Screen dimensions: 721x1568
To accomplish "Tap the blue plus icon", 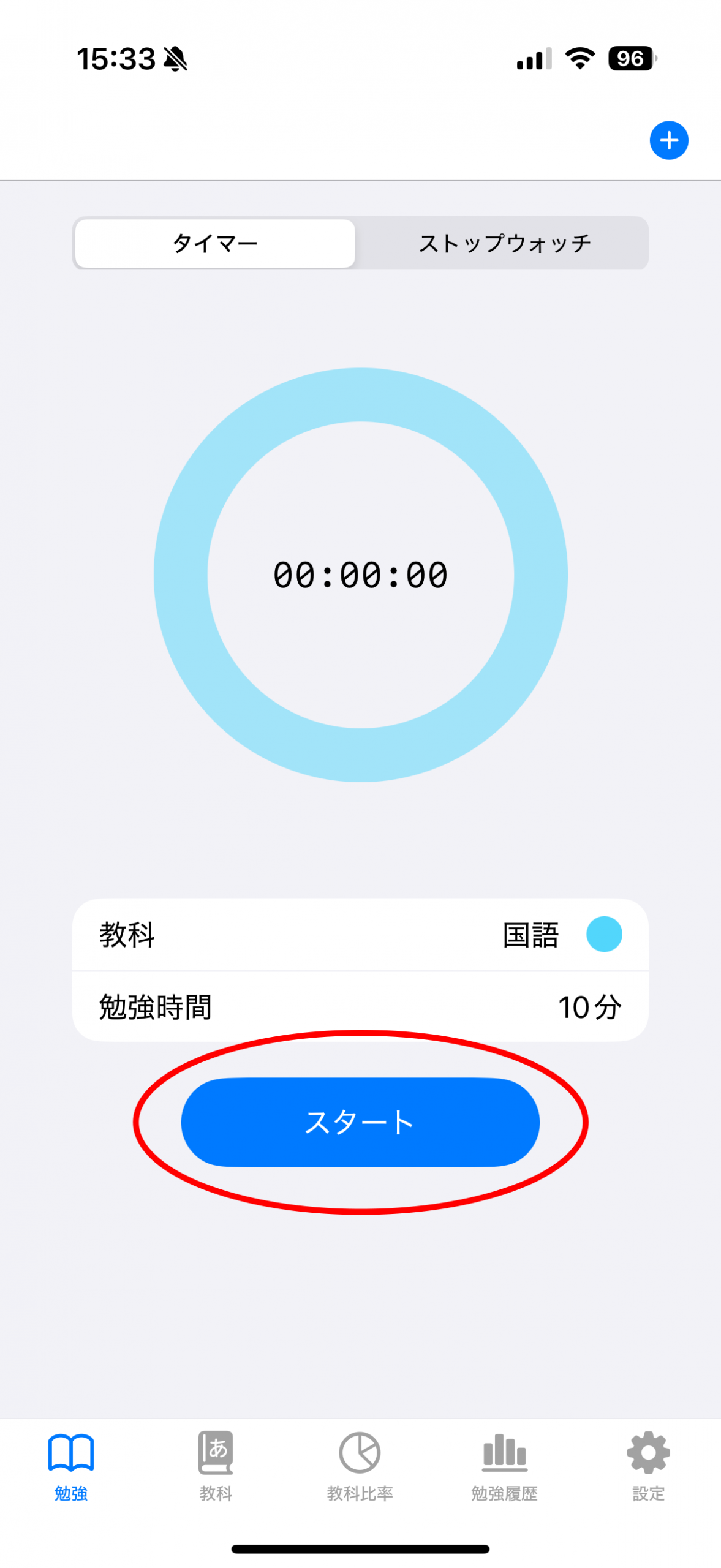I will coord(668,140).
